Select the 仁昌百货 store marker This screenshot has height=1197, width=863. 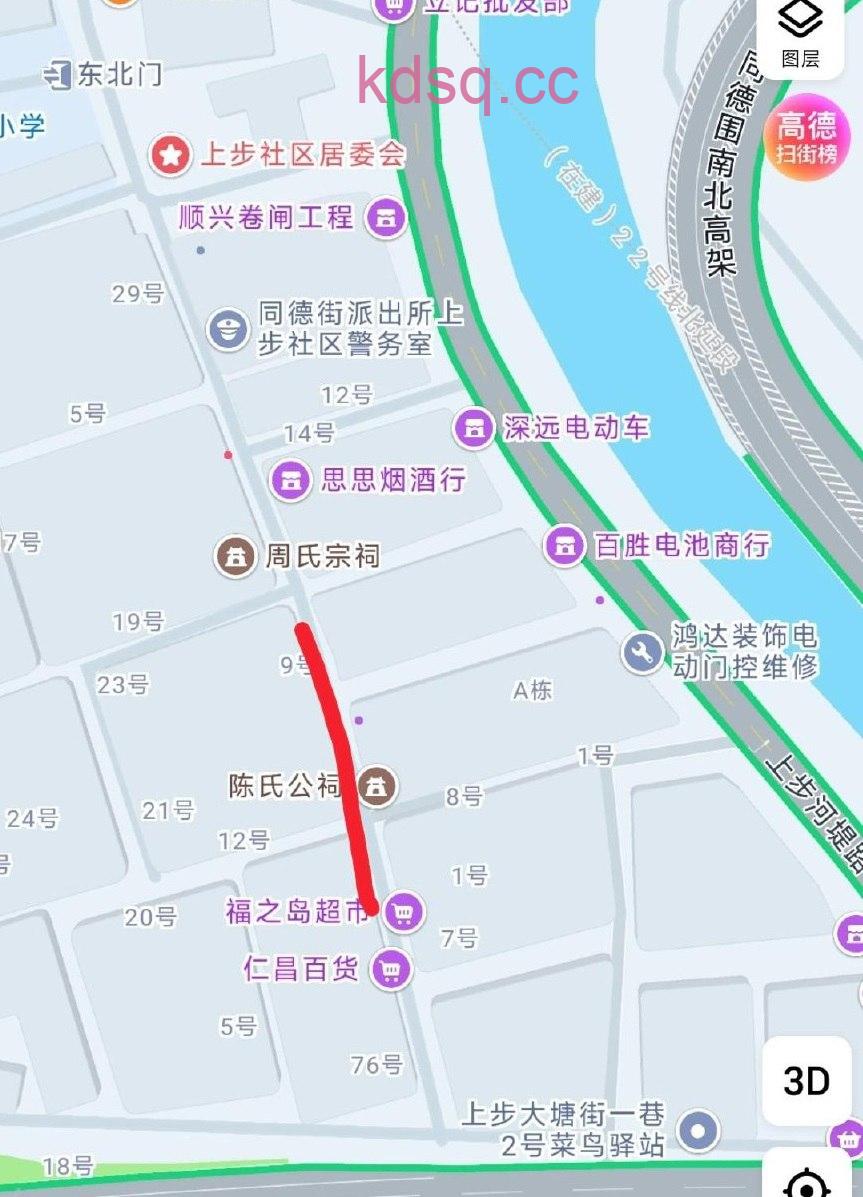click(x=390, y=969)
